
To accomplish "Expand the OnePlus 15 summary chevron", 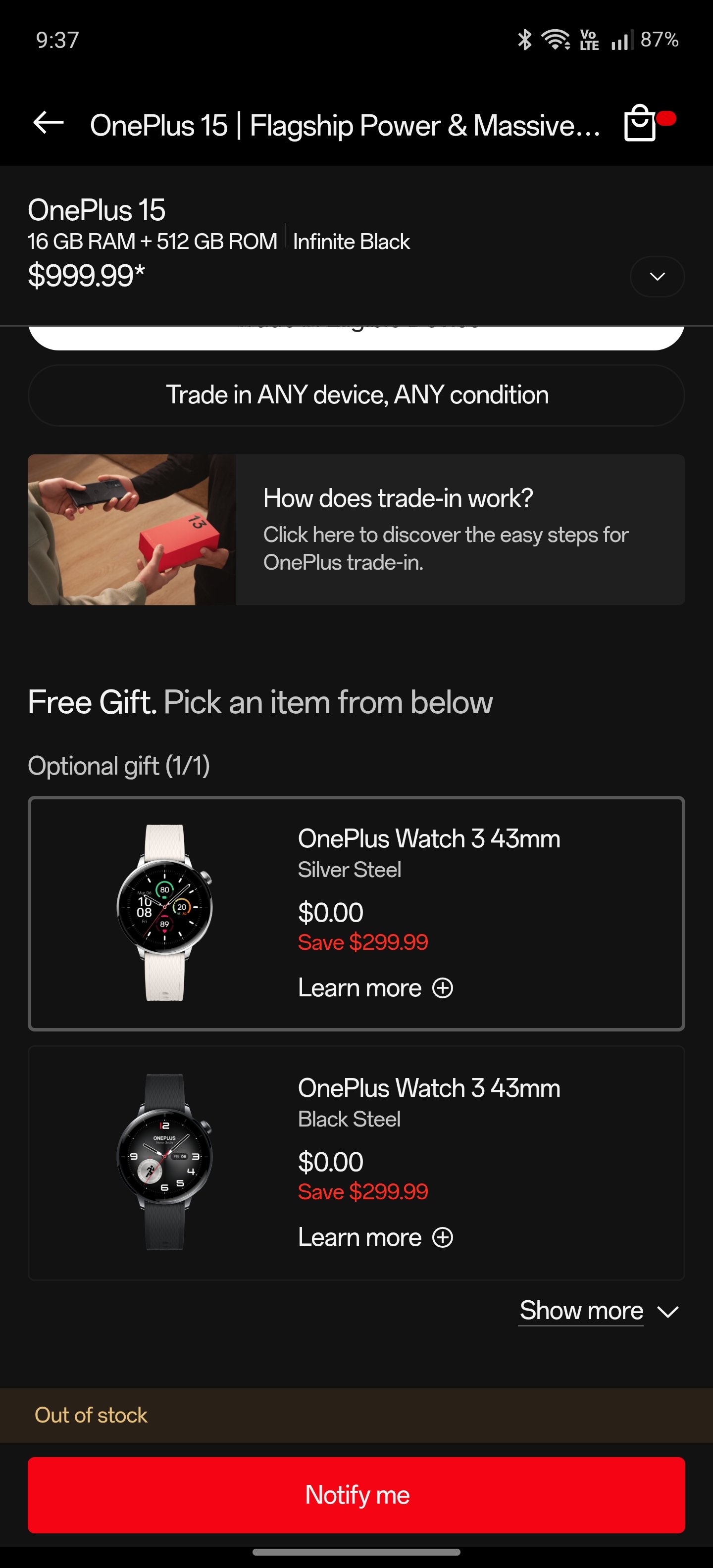I will coord(657,276).
